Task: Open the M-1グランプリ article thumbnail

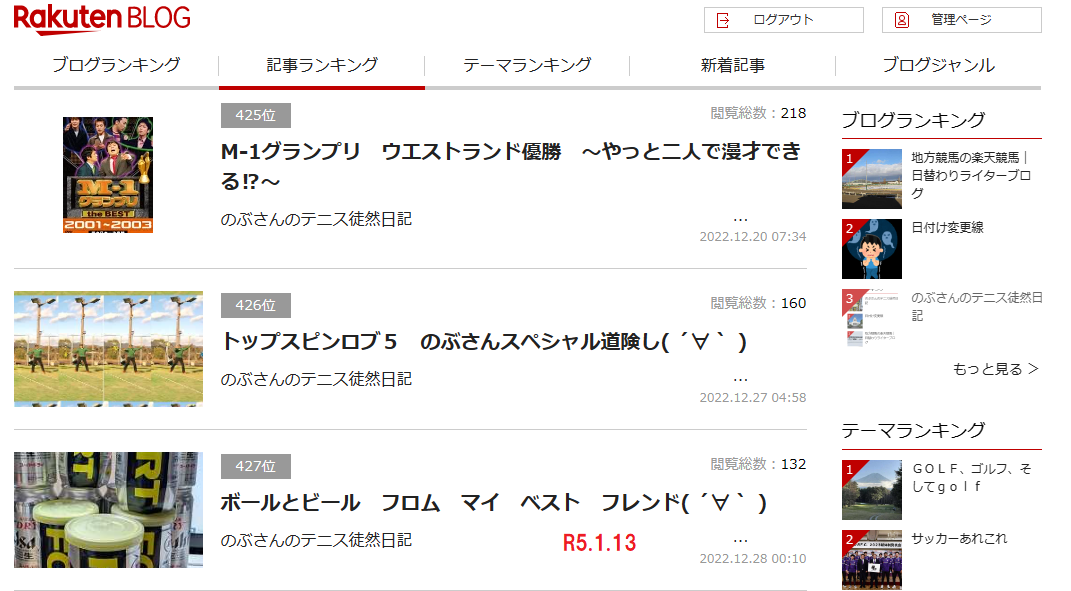Action: [108, 175]
